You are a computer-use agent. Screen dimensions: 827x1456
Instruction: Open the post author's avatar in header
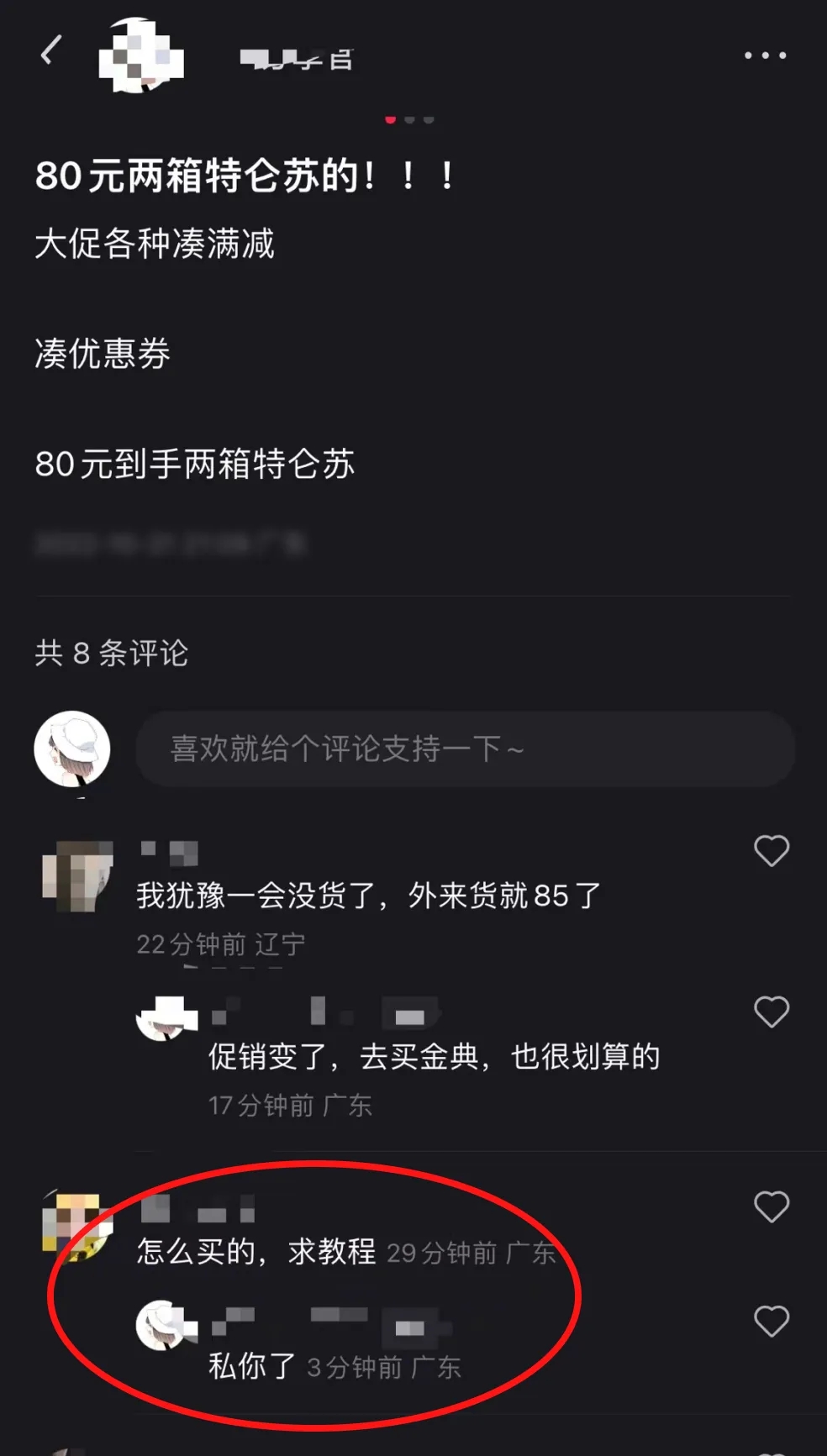pyautogui.click(x=140, y=55)
